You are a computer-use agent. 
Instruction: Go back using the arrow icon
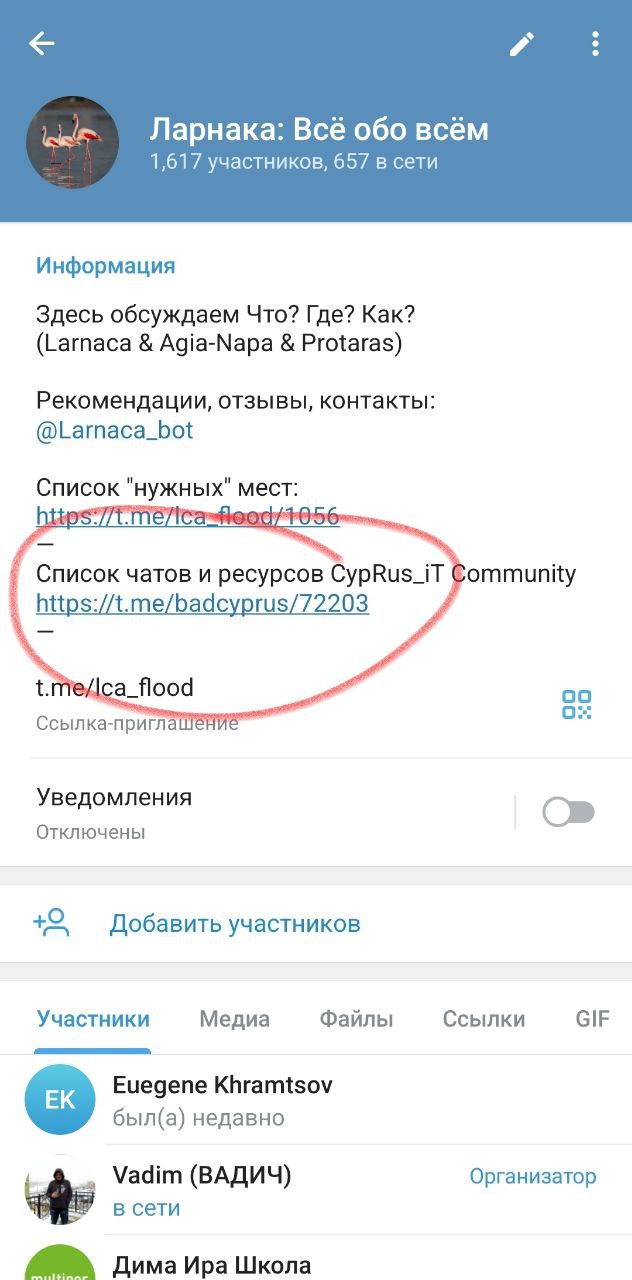click(x=41, y=43)
